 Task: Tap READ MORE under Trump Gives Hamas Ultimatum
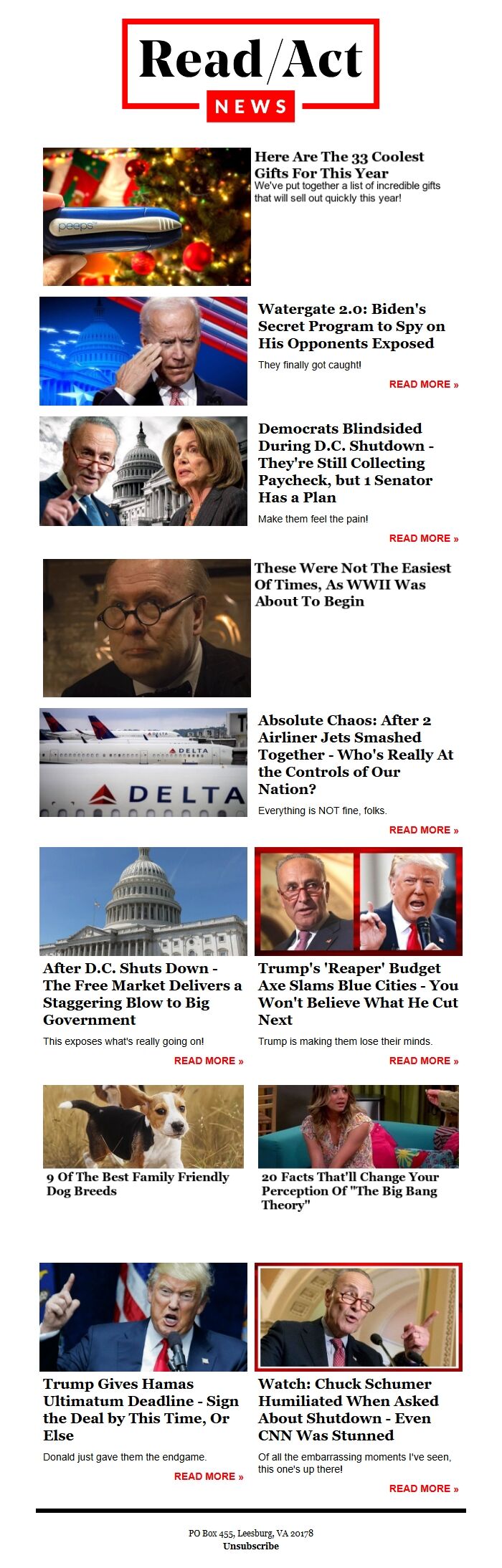209,1476
